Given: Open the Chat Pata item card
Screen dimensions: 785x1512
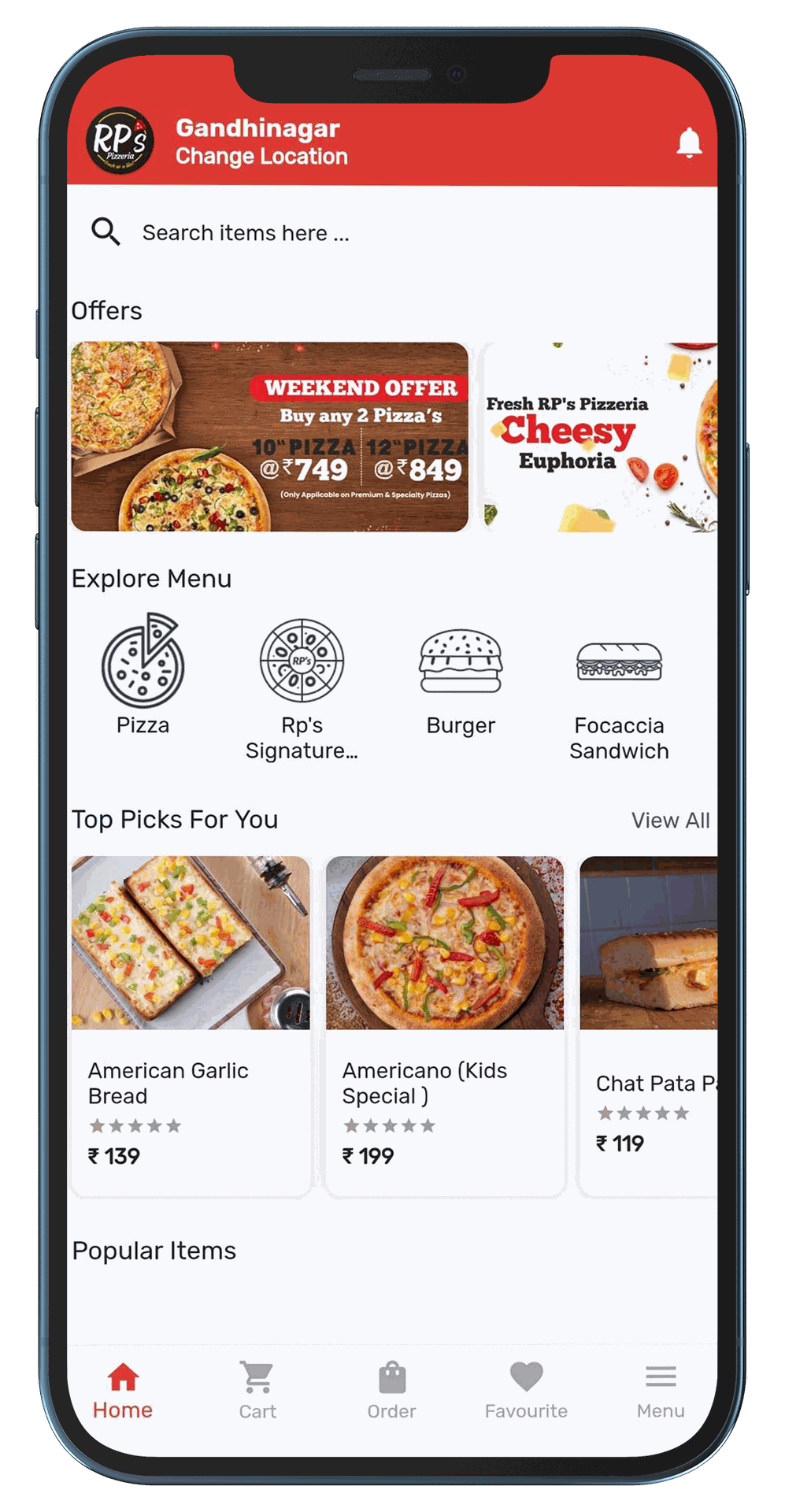Looking at the screenshot, I should (649, 1024).
